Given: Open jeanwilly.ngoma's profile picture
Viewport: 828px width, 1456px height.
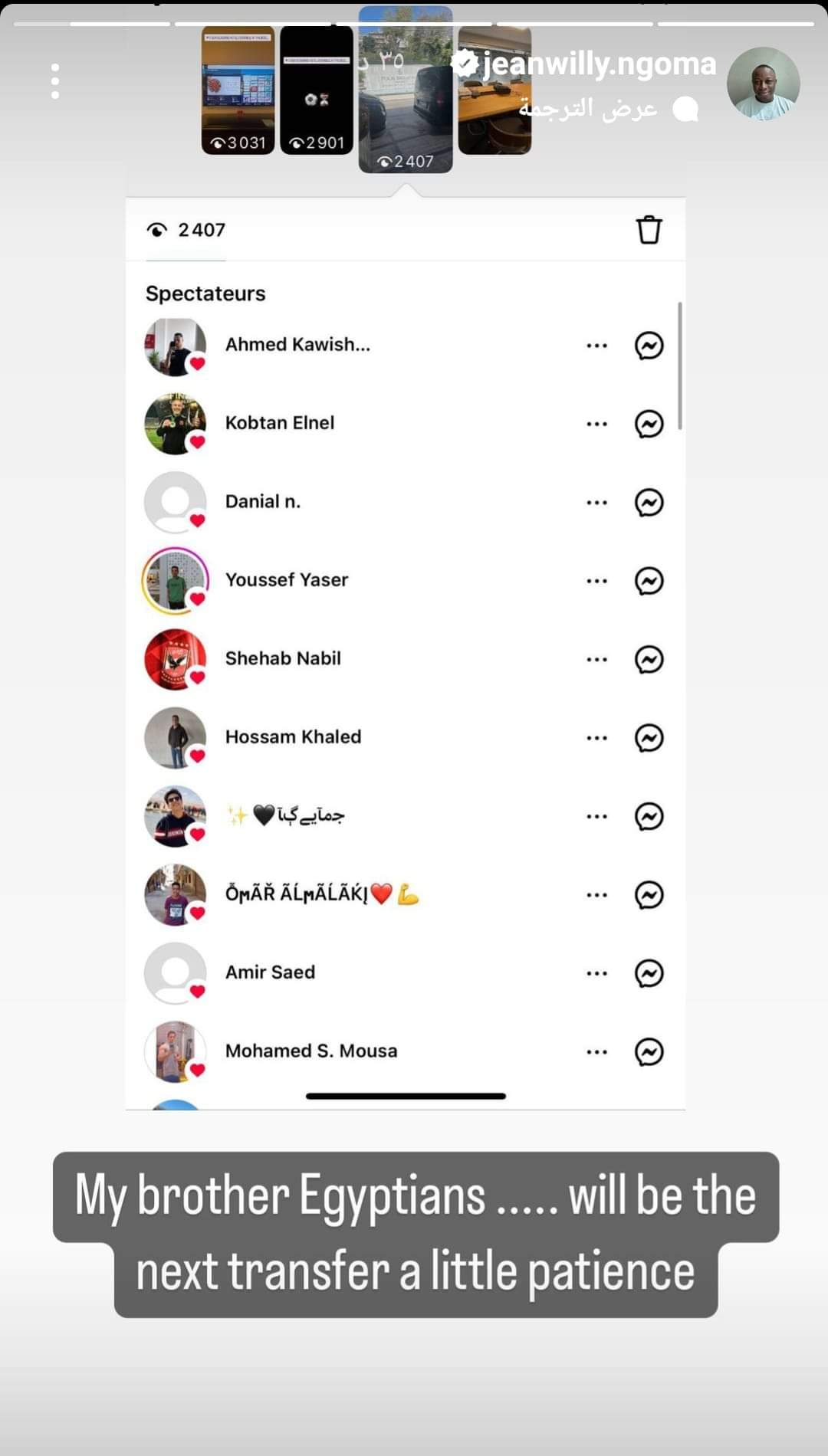Looking at the screenshot, I should (x=763, y=84).
